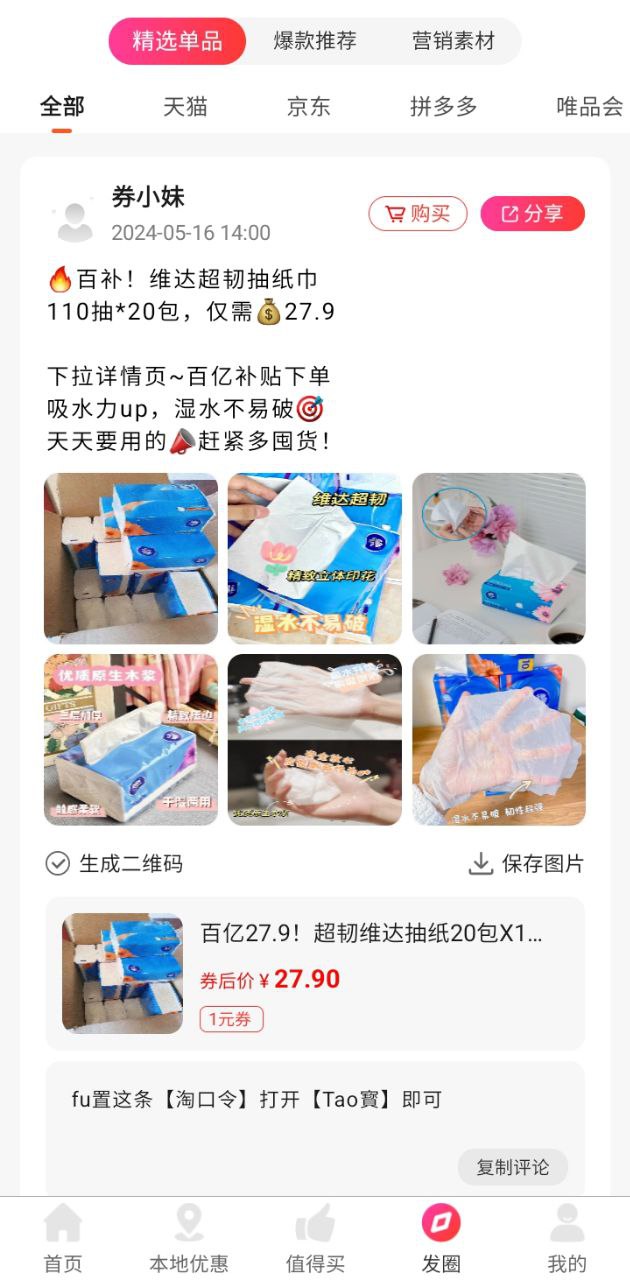Select the 精选单品 segment
The width and height of the screenshot is (630, 1280).
click(177, 41)
